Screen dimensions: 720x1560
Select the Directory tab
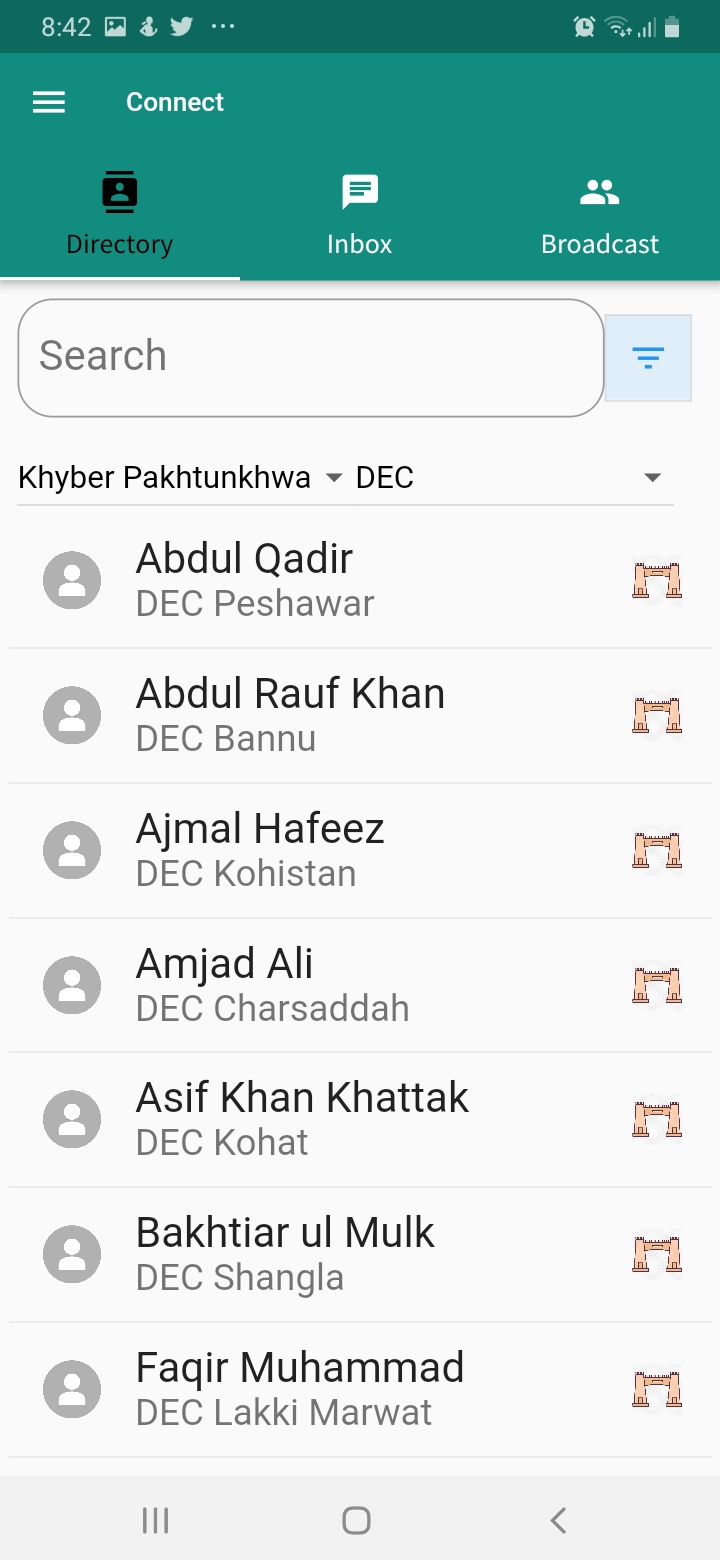(x=120, y=215)
